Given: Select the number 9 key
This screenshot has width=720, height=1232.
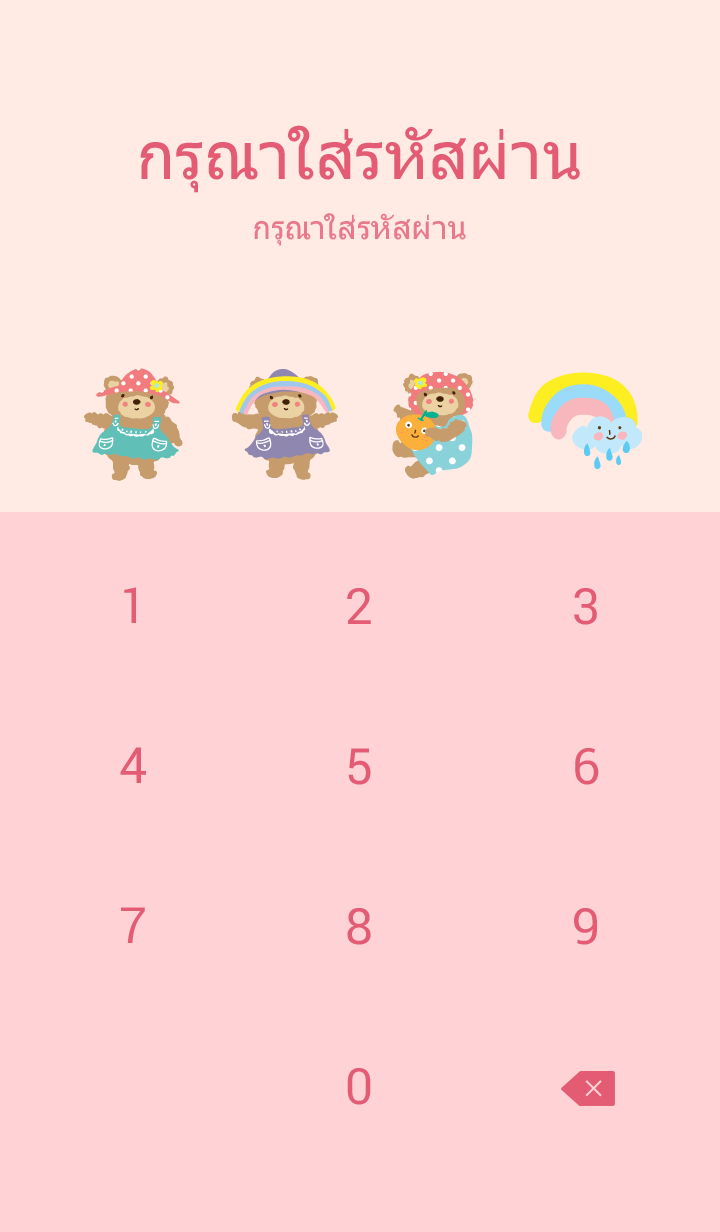Looking at the screenshot, I should click(585, 926).
